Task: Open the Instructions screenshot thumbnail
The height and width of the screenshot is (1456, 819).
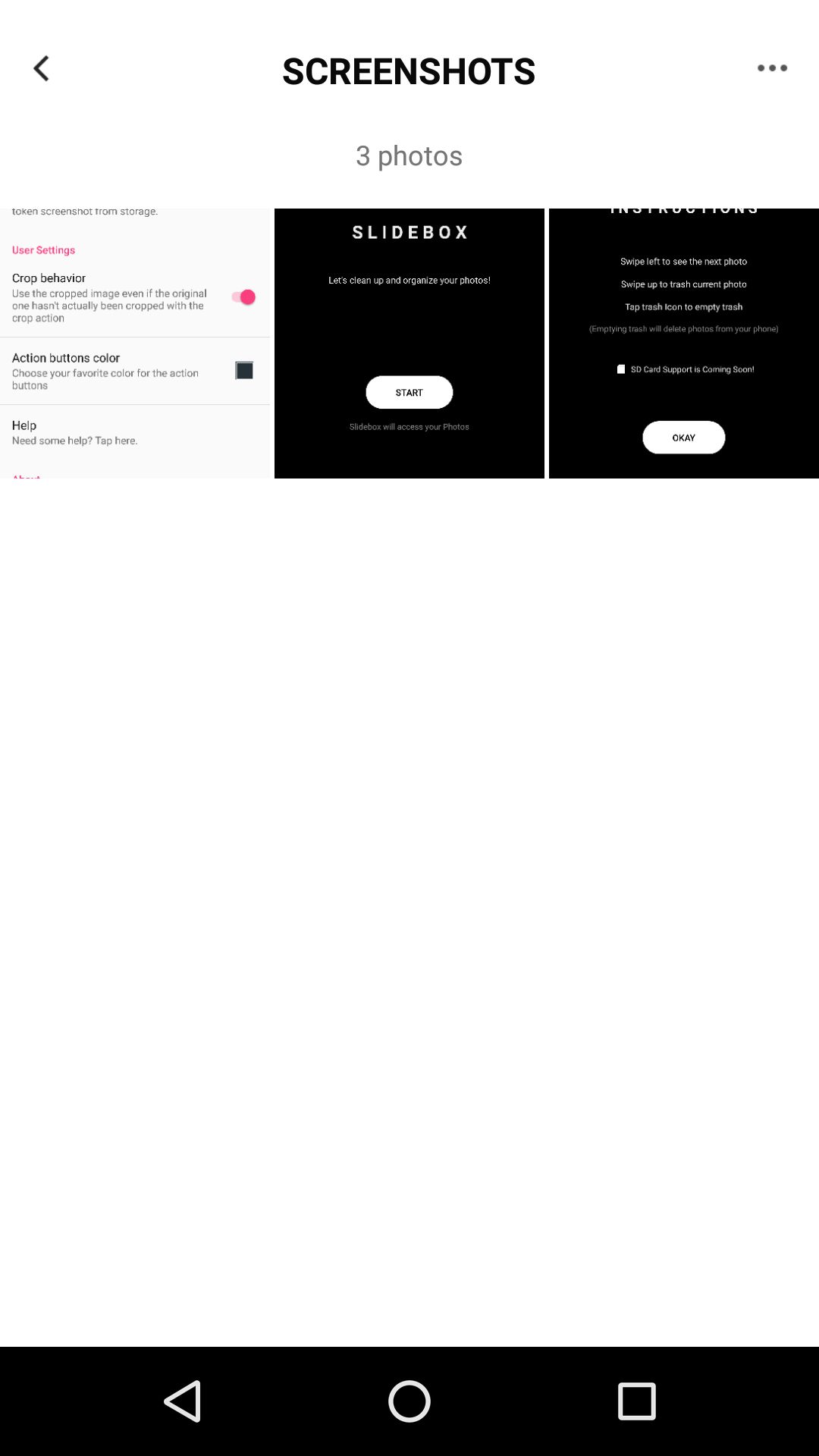Action: pos(684,344)
